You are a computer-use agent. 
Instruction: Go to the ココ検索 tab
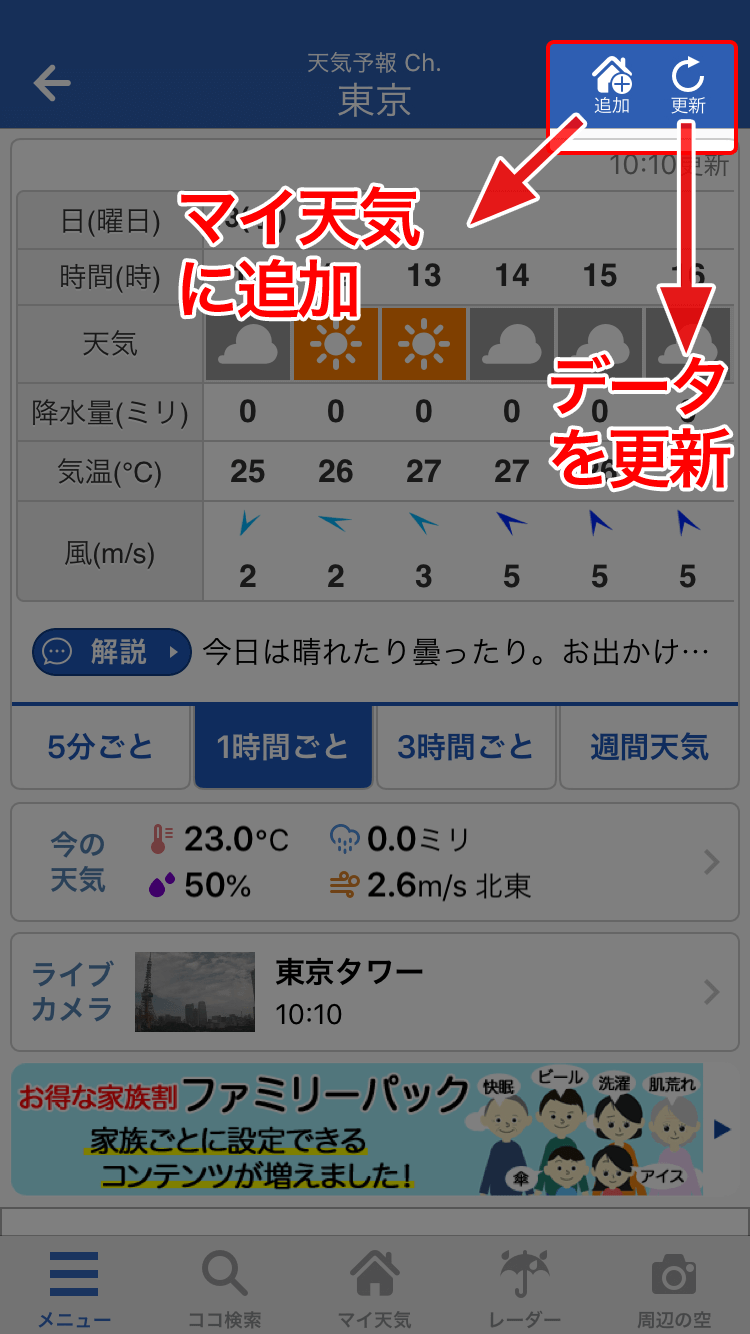point(225,1290)
